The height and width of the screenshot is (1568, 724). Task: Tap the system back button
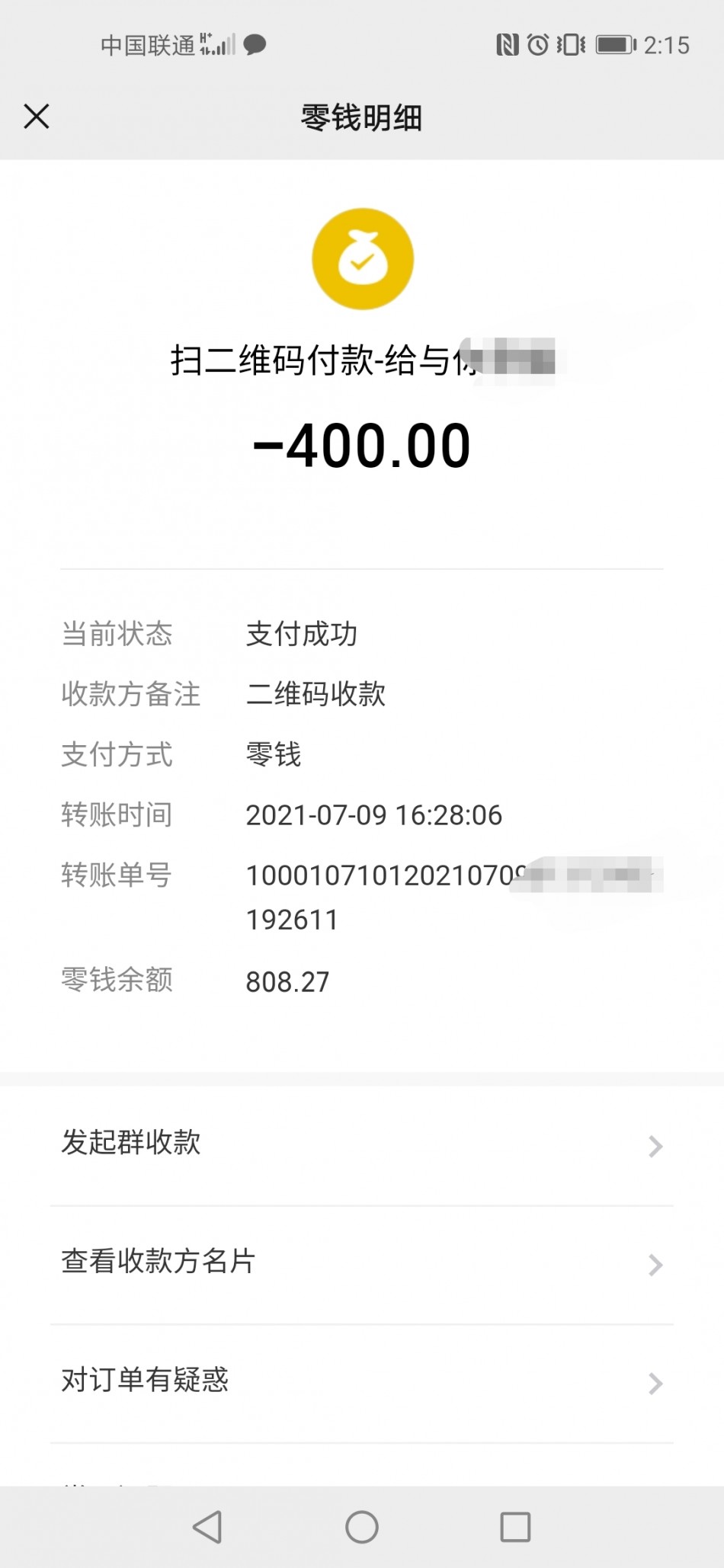point(207,1527)
